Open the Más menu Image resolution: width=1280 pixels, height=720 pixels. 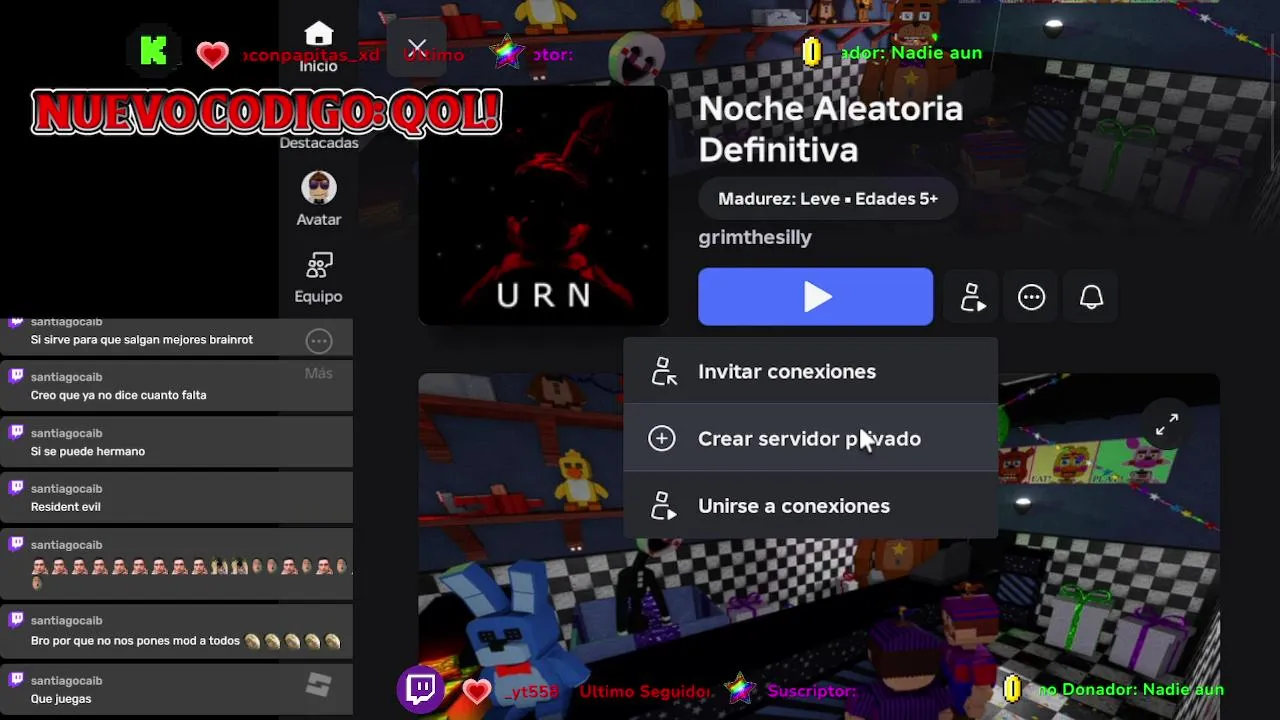318,354
